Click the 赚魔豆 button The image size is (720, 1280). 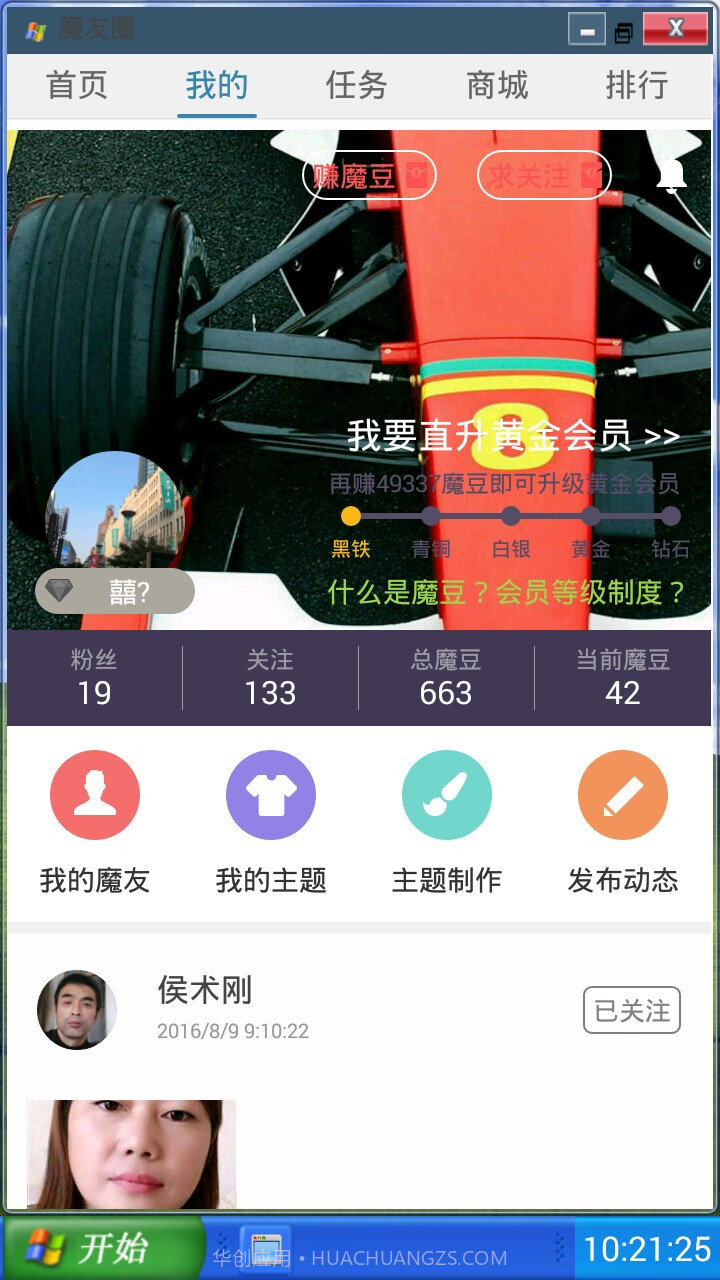click(369, 175)
